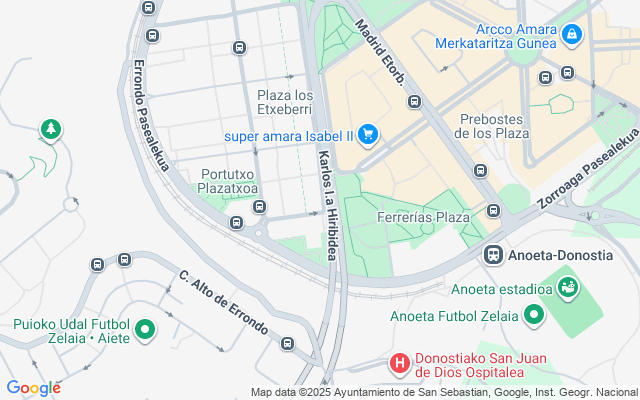Select the Puioko Udal Futbol Zelaia pin

pos(146,328)
